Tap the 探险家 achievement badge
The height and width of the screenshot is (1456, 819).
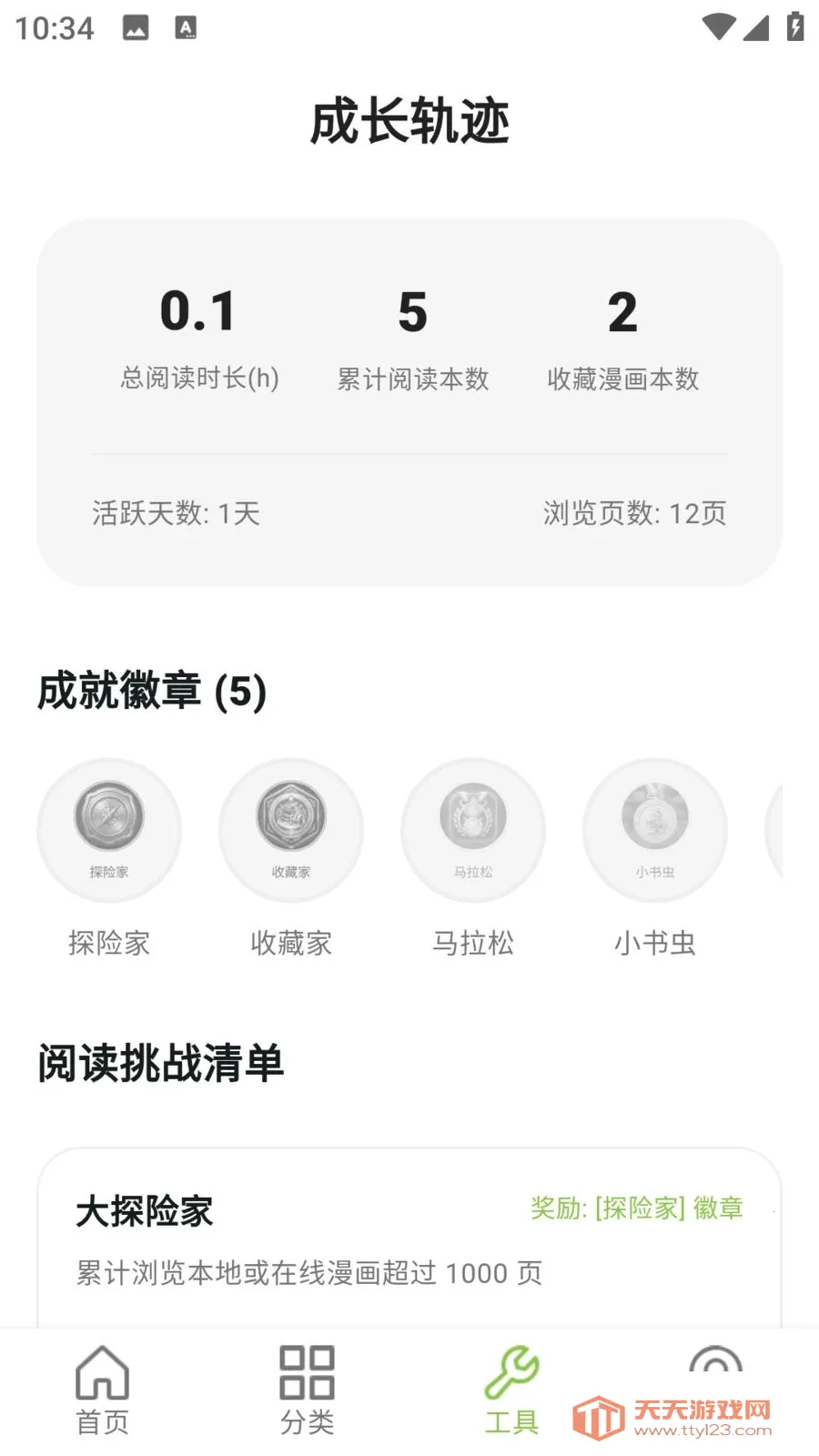click(x=109, y=830)
